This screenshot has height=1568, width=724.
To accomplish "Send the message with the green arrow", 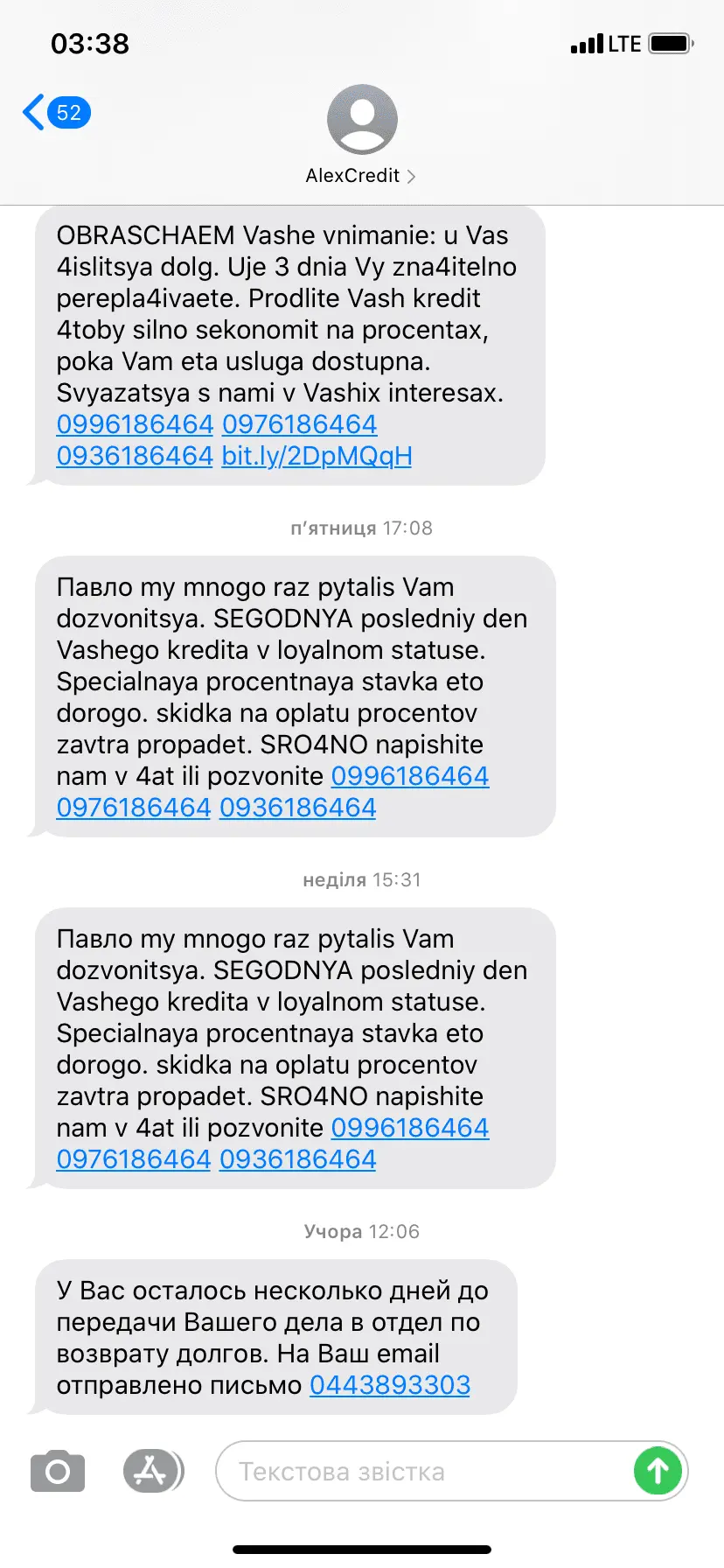I will click(658, 1472).
